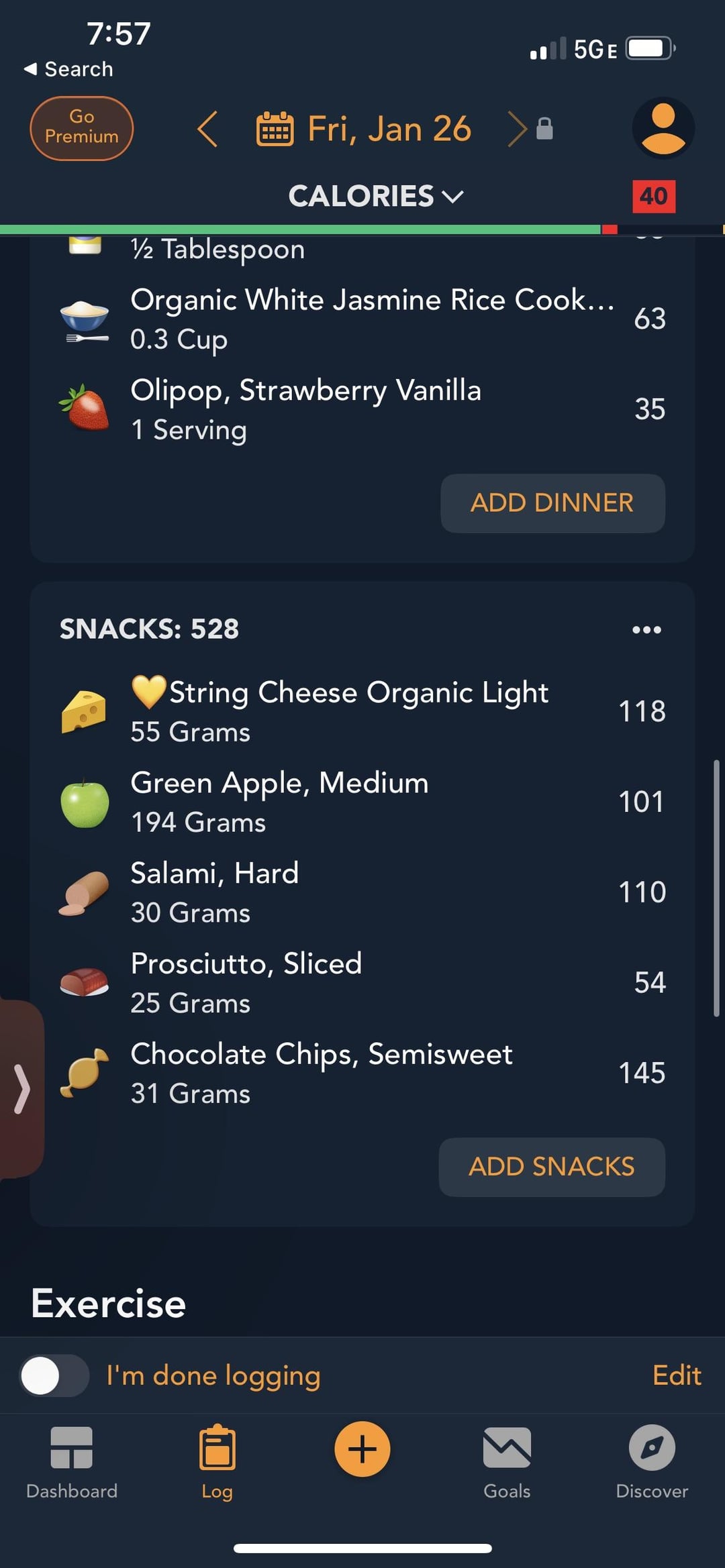Select the Salami, Hard entry

click(x=362, y=892)
